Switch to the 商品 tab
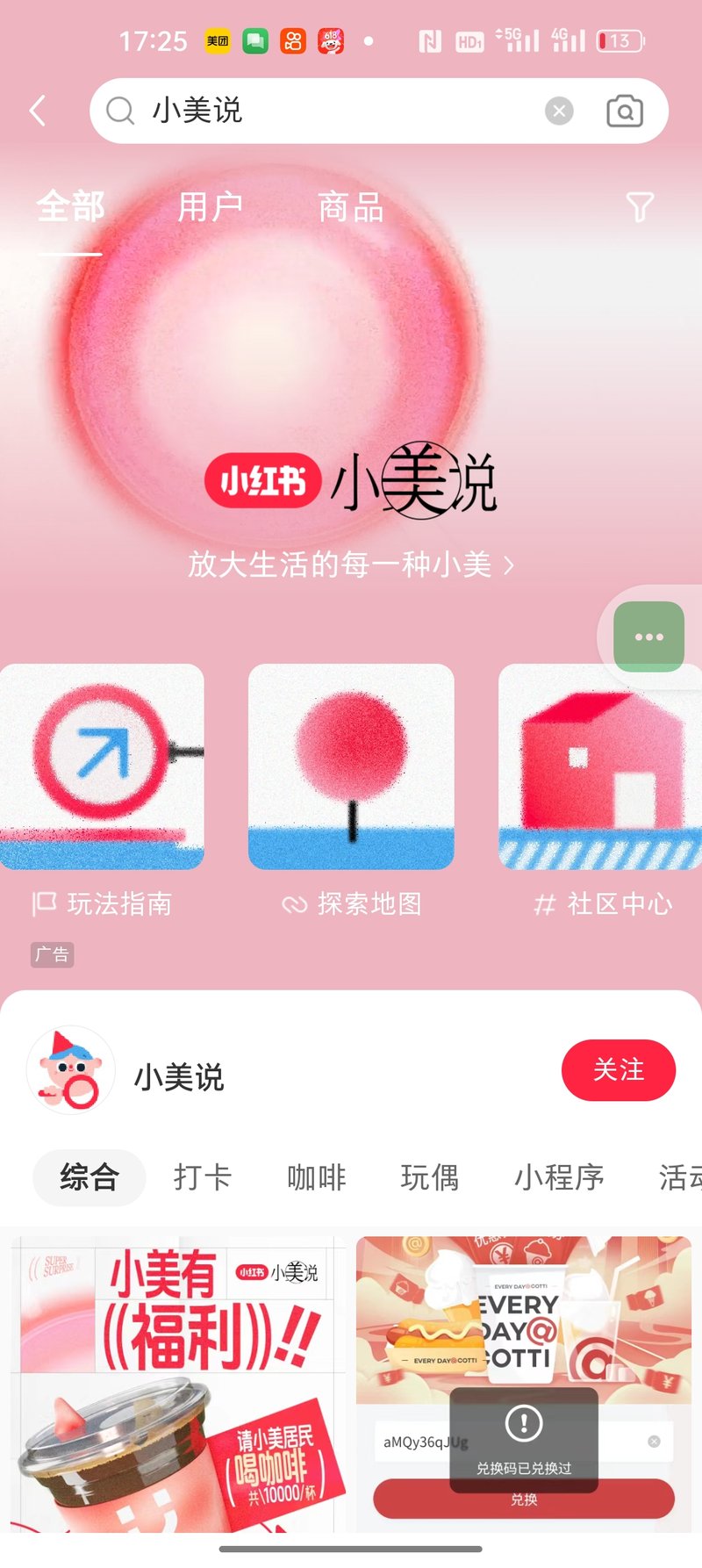Image resolution: width=702 pixels, height=1568 pixels. (x=351, y=208)
